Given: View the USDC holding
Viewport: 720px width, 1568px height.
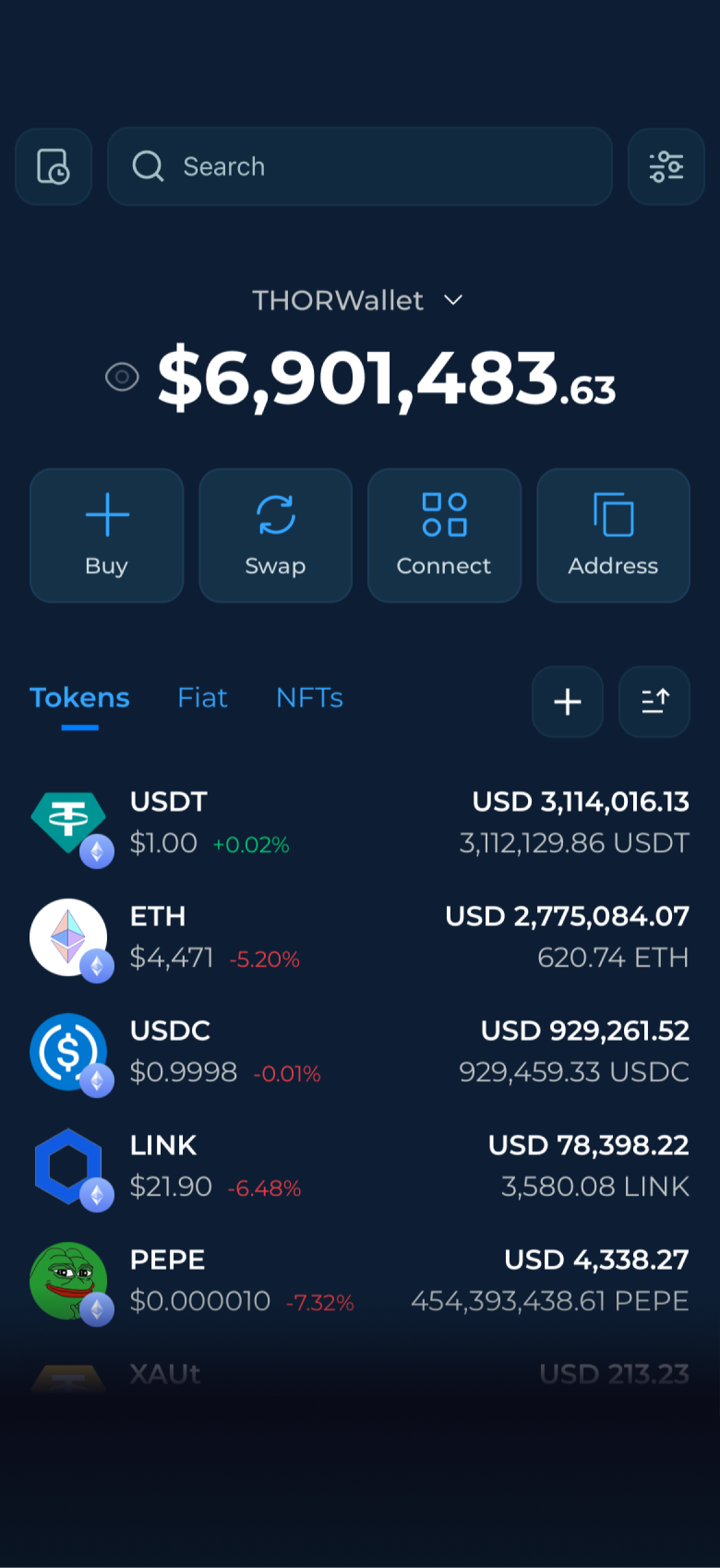Looking at the screenshot, I should [360, 1052].
